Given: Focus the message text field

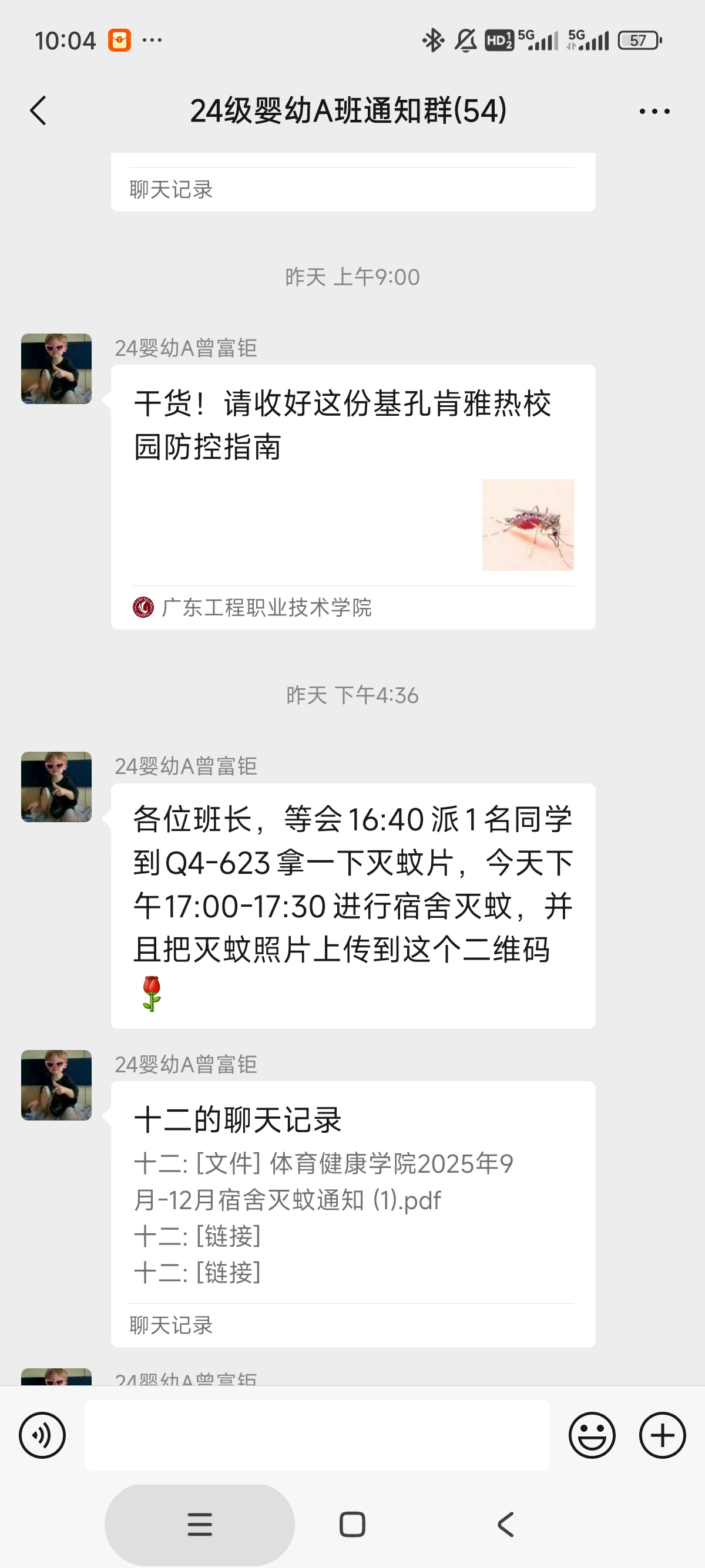Looking at the screenshot, I should [317, 1435].
